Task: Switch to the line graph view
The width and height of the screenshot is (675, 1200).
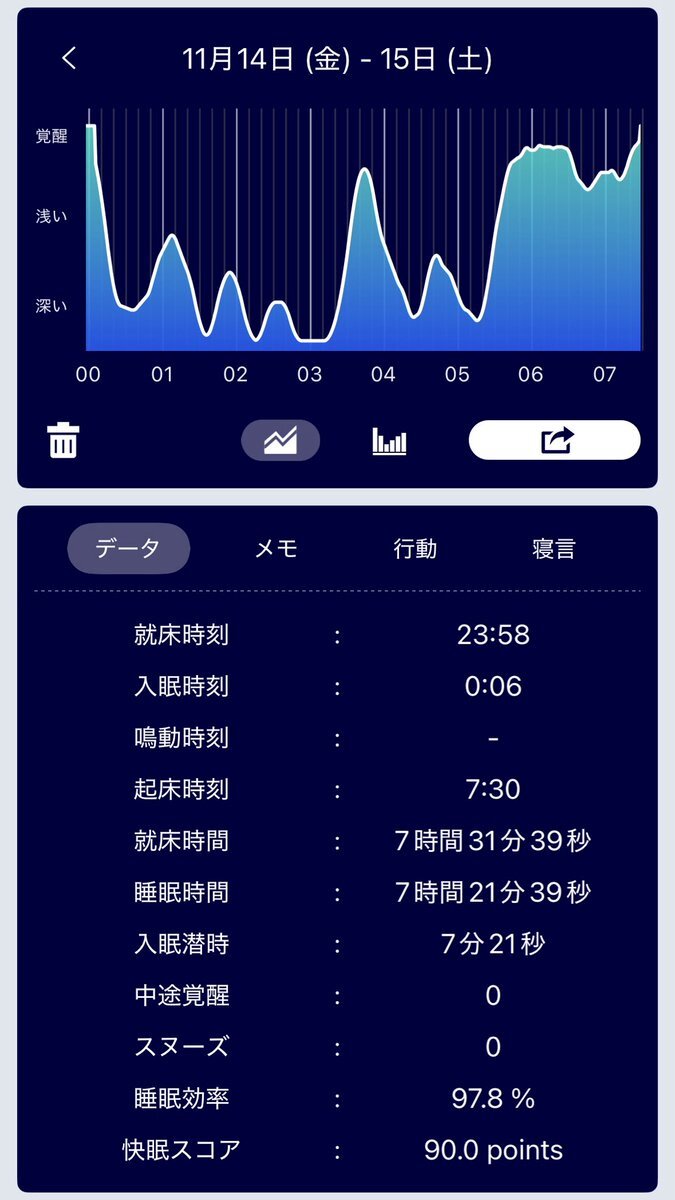Action: point(280,440)
